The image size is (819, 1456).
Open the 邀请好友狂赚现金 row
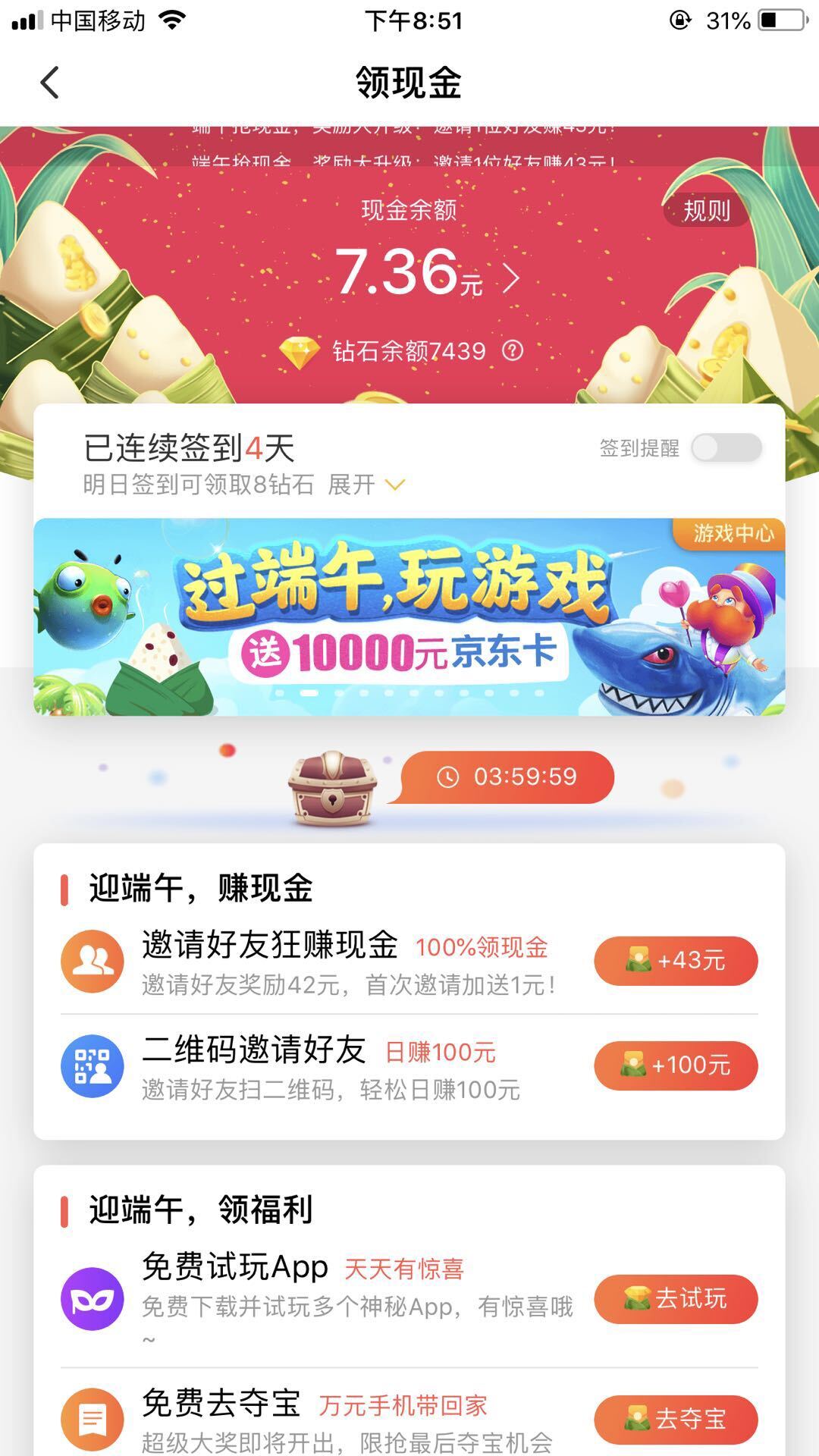click(x=318, y=962)
